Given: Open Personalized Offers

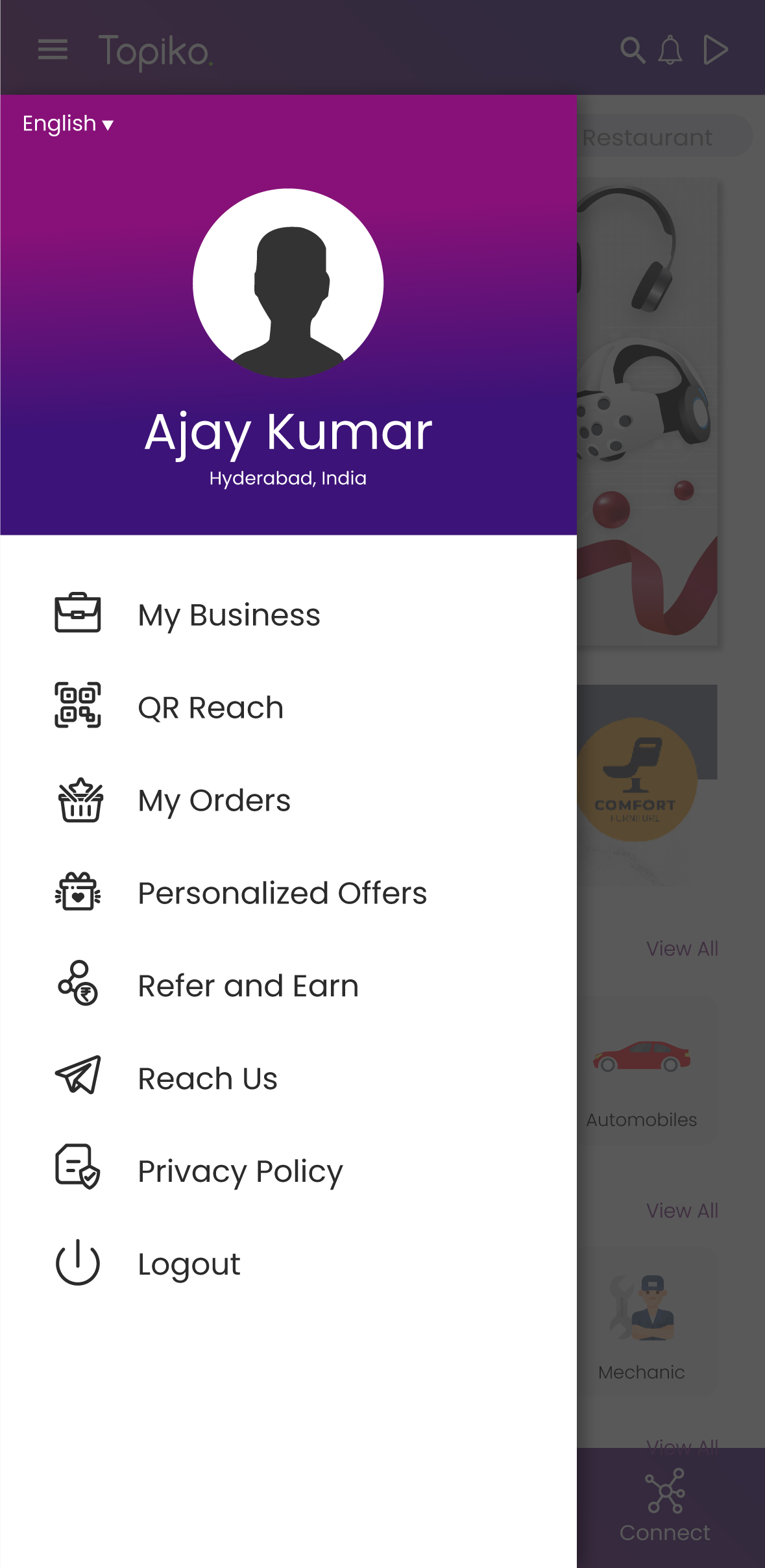Looking at the screenshot, I should [282, 893].
